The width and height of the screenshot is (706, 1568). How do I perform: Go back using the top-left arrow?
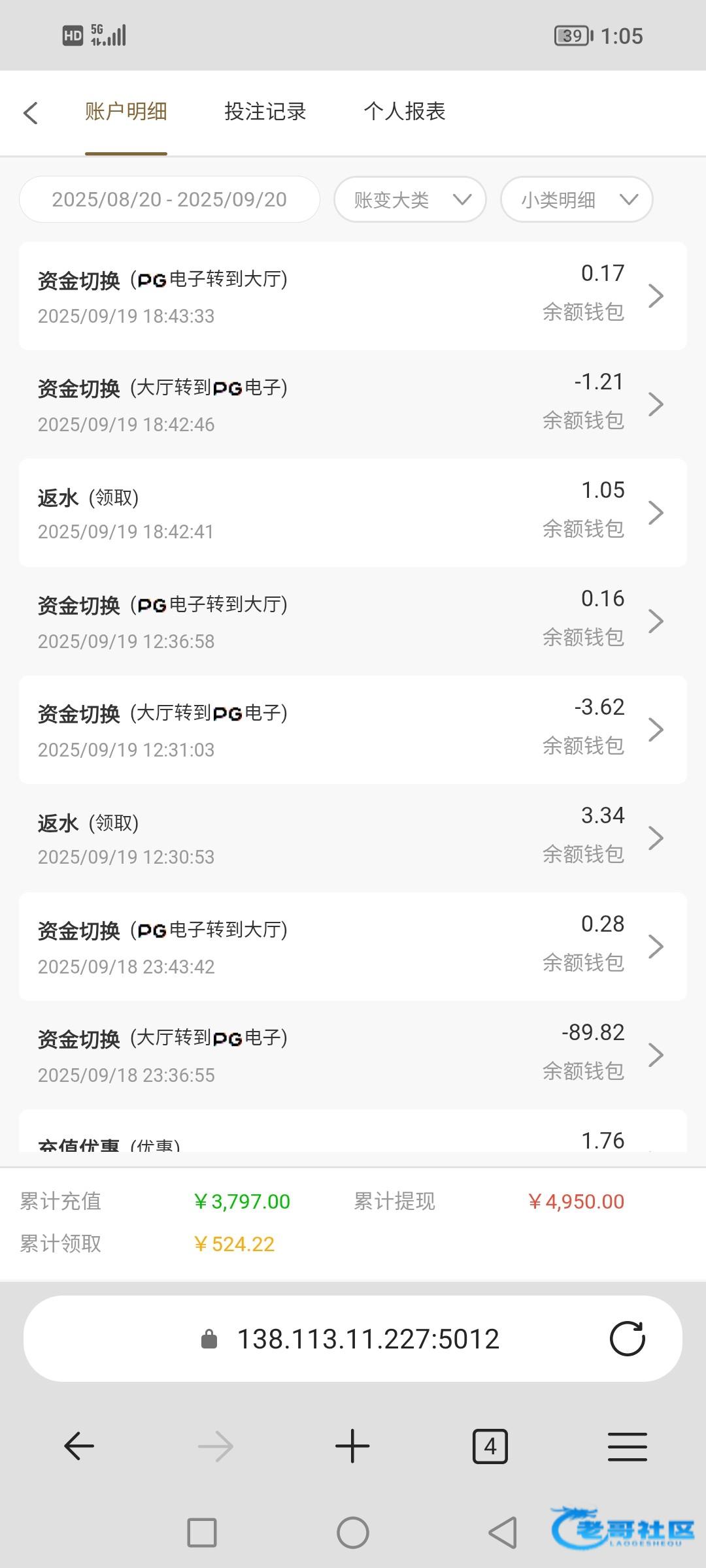pos(31,113)
